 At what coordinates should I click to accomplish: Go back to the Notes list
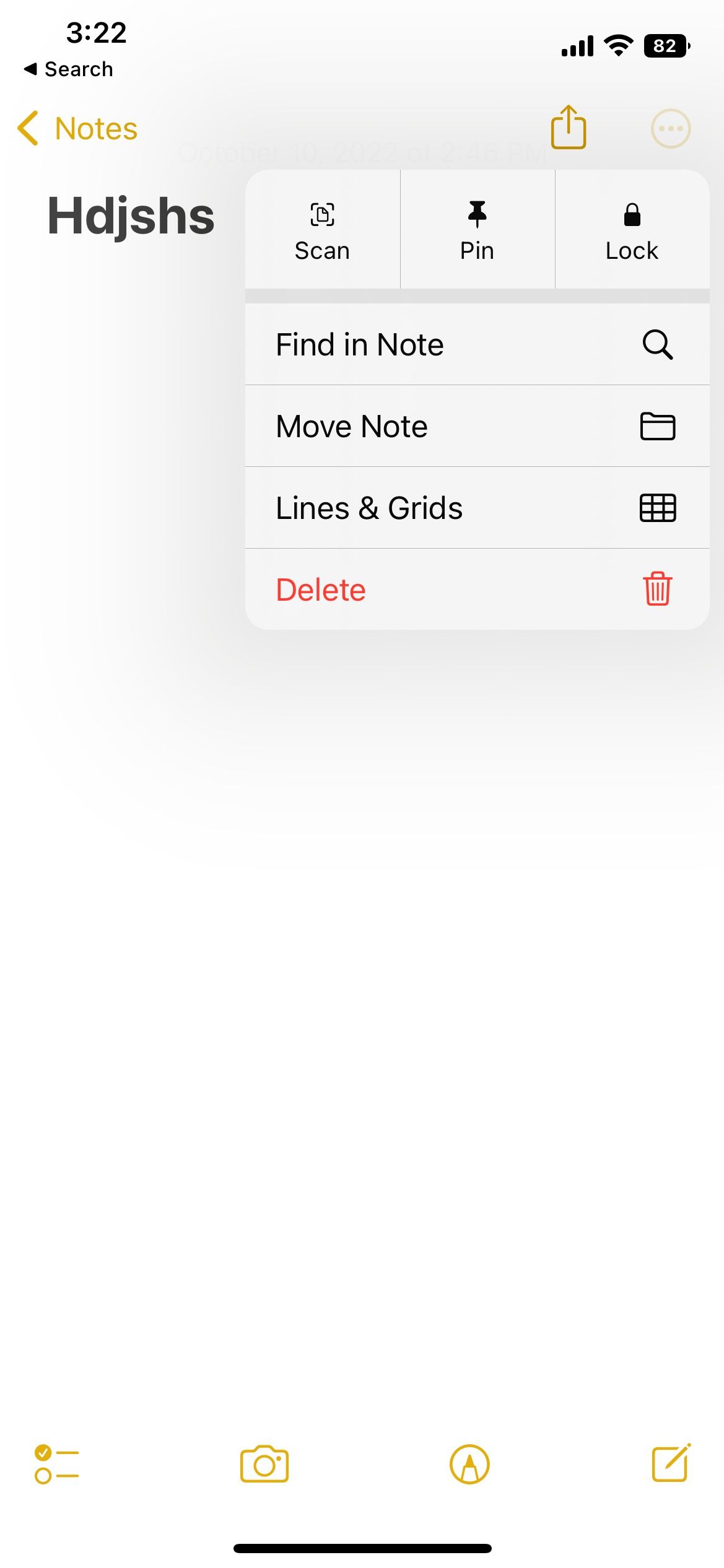pyautogui.click(x=77, y=129)
